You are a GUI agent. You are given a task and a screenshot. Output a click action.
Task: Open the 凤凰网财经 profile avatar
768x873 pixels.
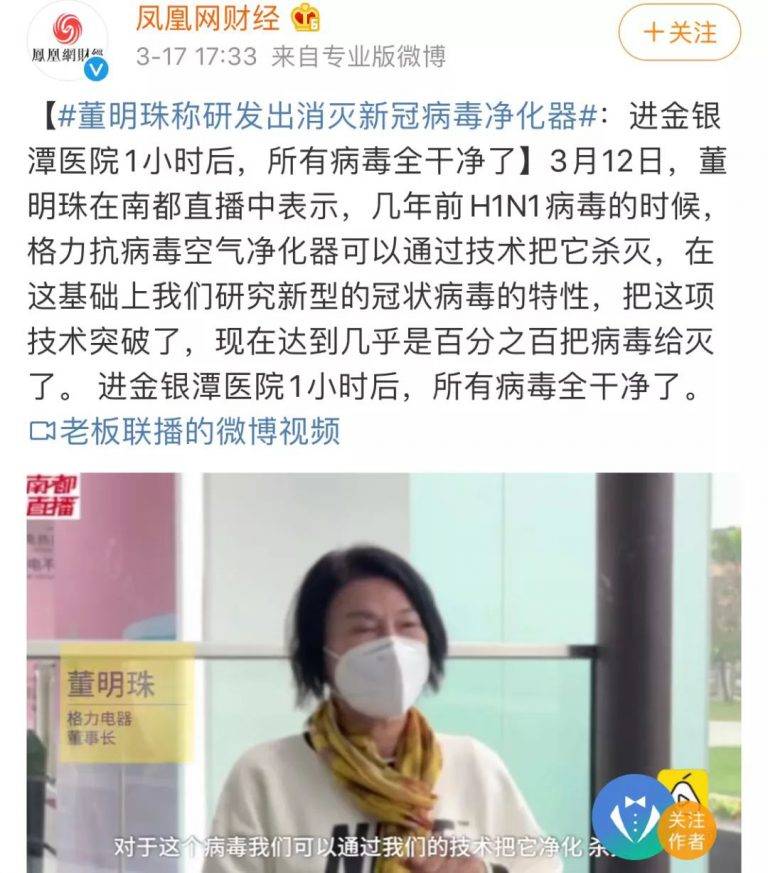(68, 40)
